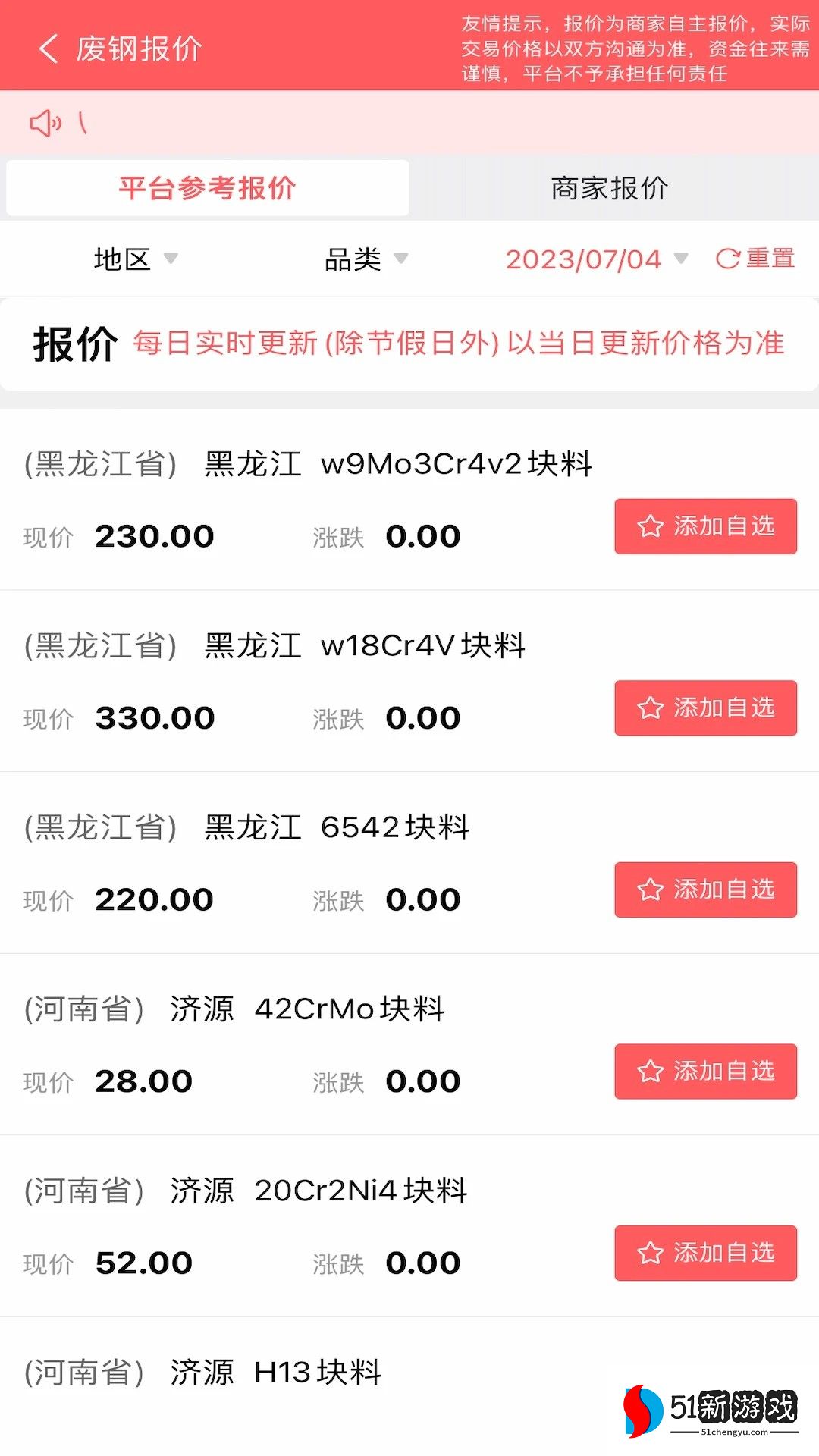Screen dimensions: 819x1456
Task: Open the 地区 region filter
Action: coord(135,259)
